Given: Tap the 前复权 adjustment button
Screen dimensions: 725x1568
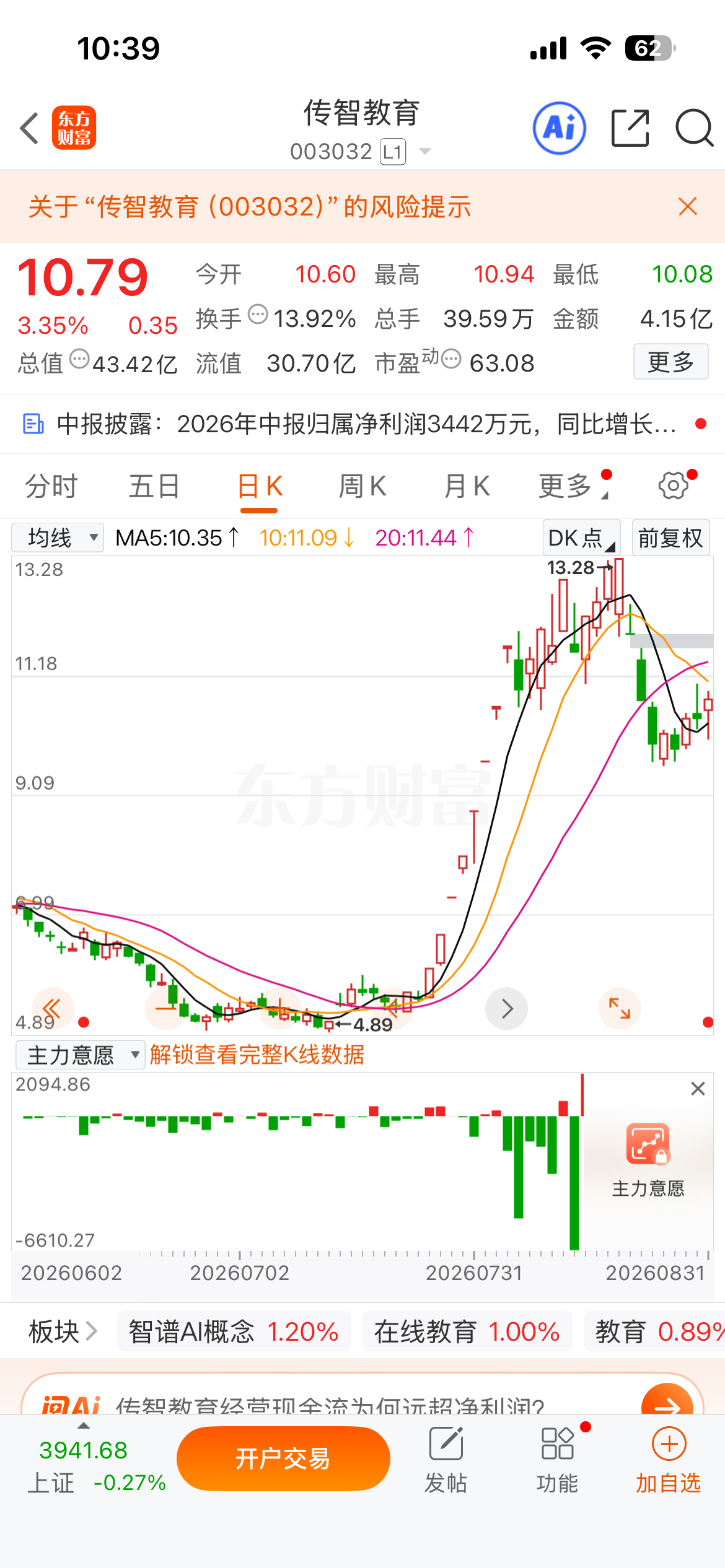Looking at the screenshot, I should (x=670, y=538).
